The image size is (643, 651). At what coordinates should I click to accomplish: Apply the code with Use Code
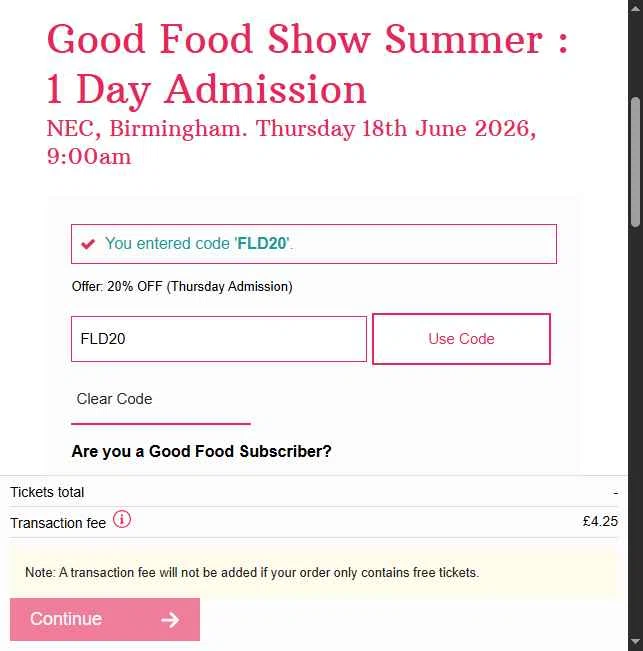coord(461,339)
